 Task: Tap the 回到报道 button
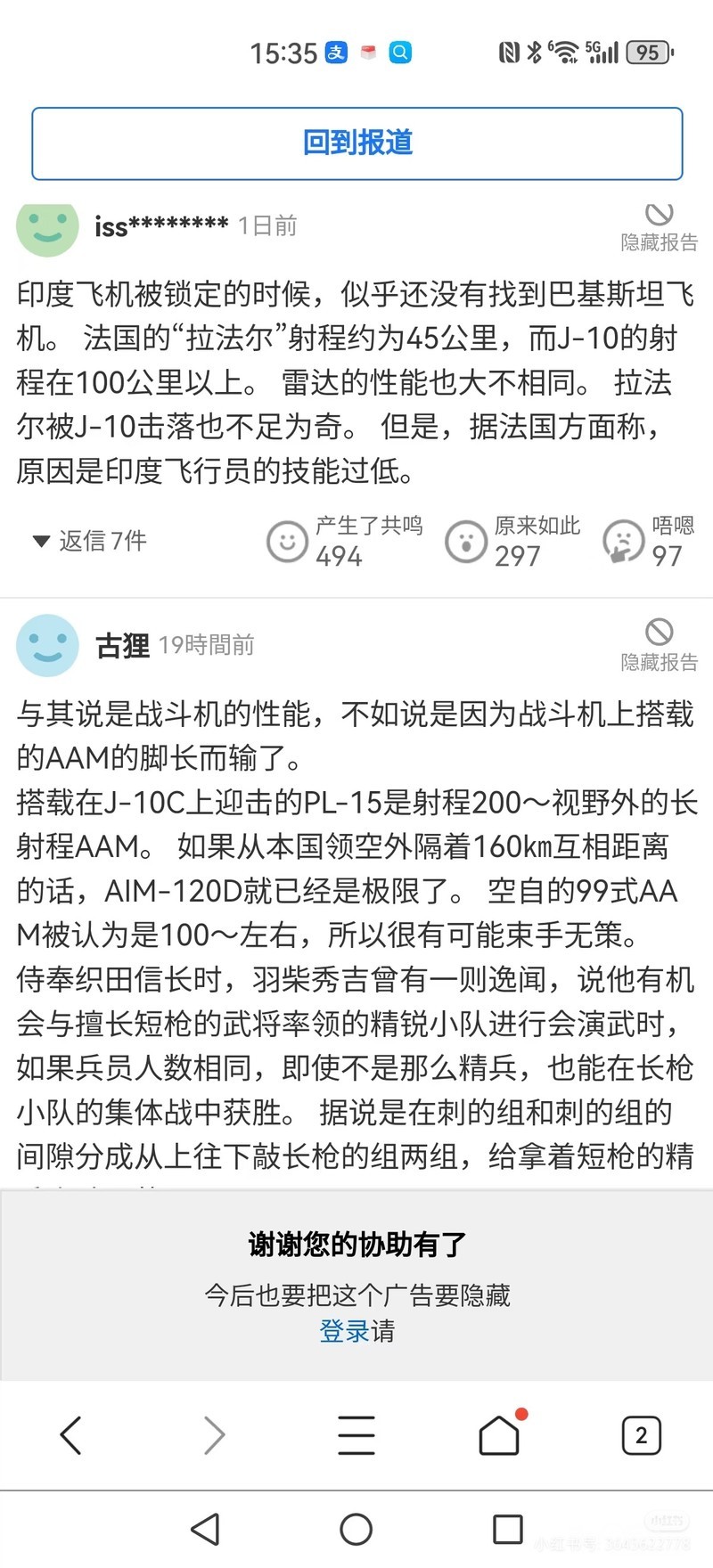click(356, 143)
